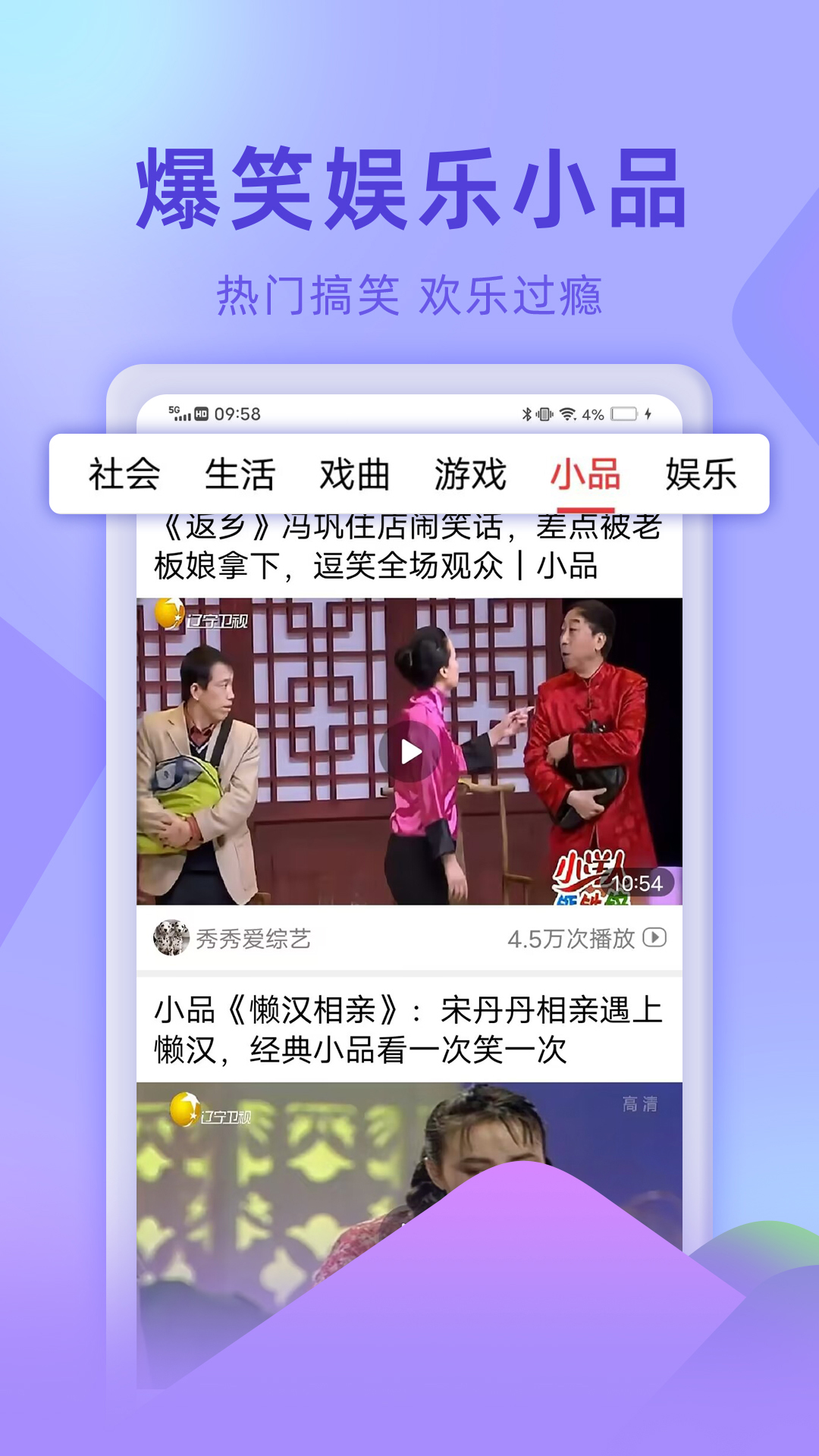This screenshot has height=1456, width=819.
Task: Tap the 秀秀爱综艺 uploader avatar
Action: [x=170, y=937]
